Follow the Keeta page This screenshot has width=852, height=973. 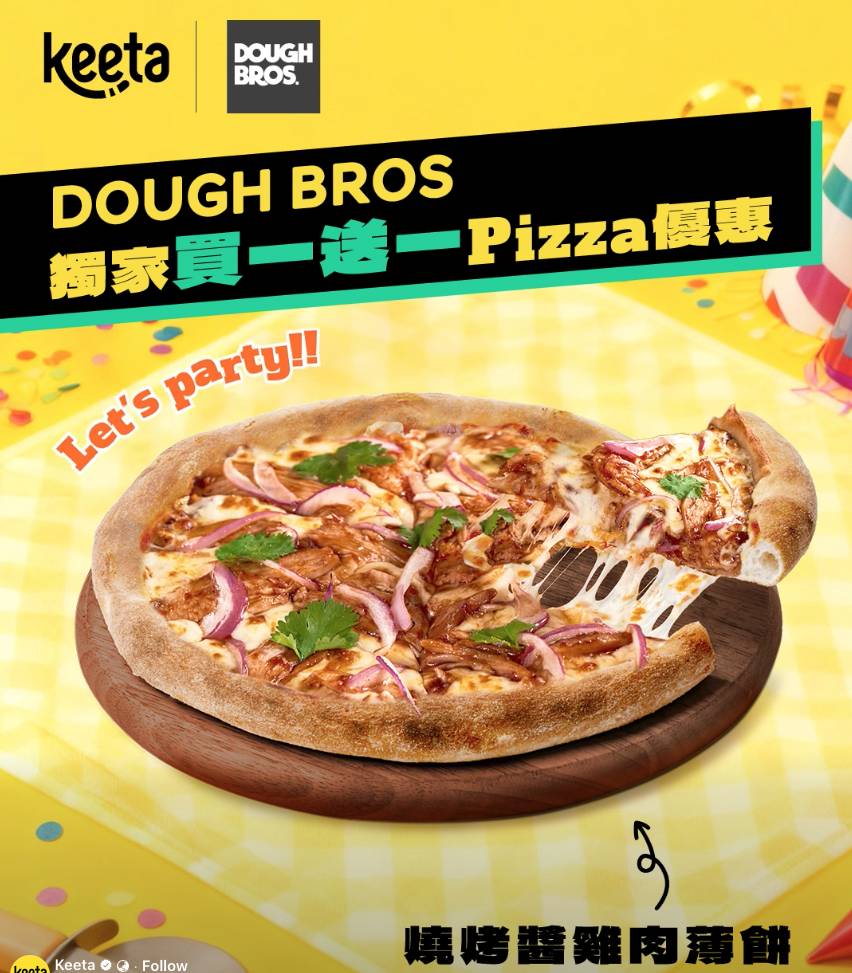tap(164, 965)
